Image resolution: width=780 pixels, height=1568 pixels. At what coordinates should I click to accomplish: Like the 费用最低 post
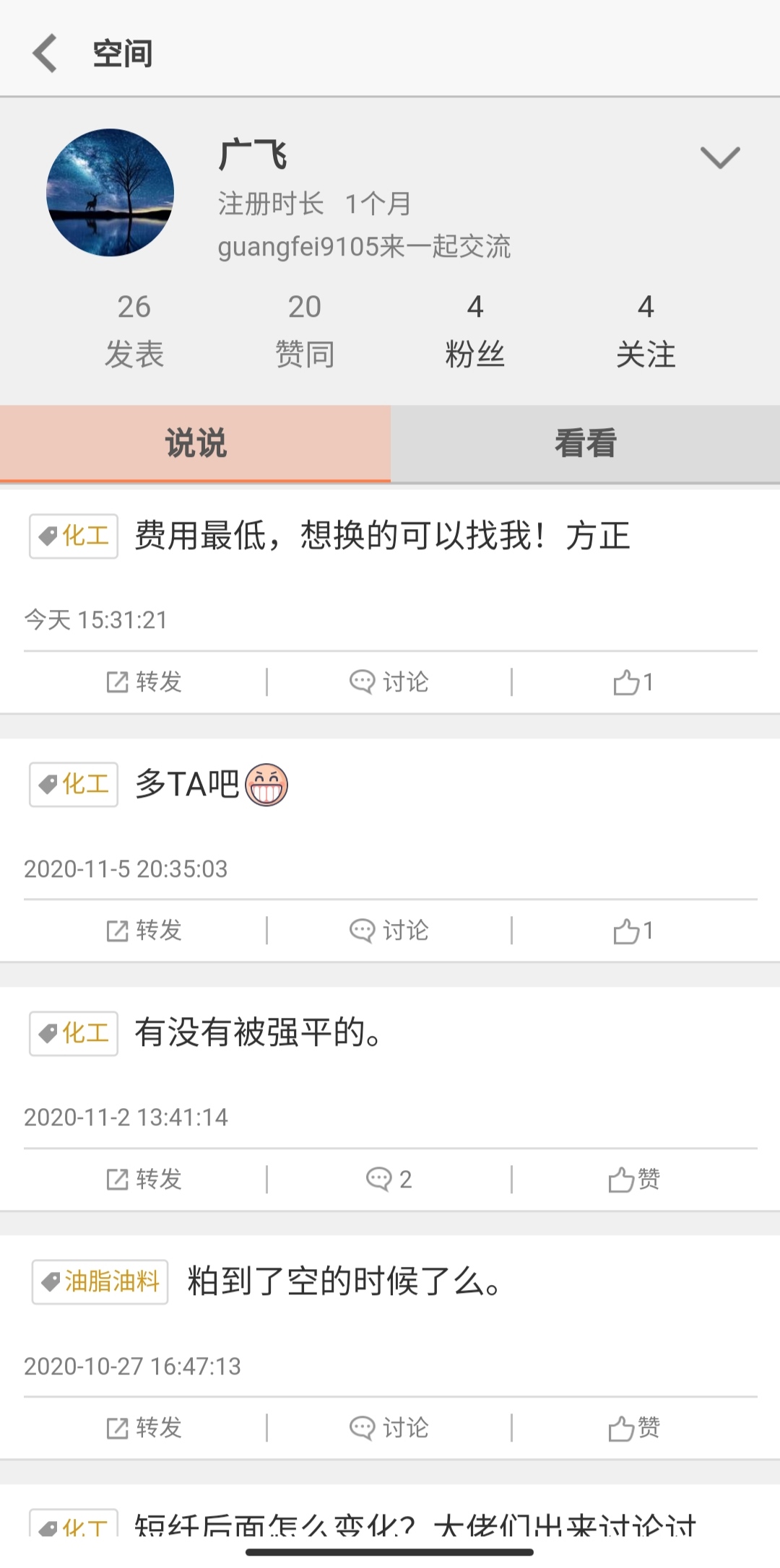click(x=633, y=681)
